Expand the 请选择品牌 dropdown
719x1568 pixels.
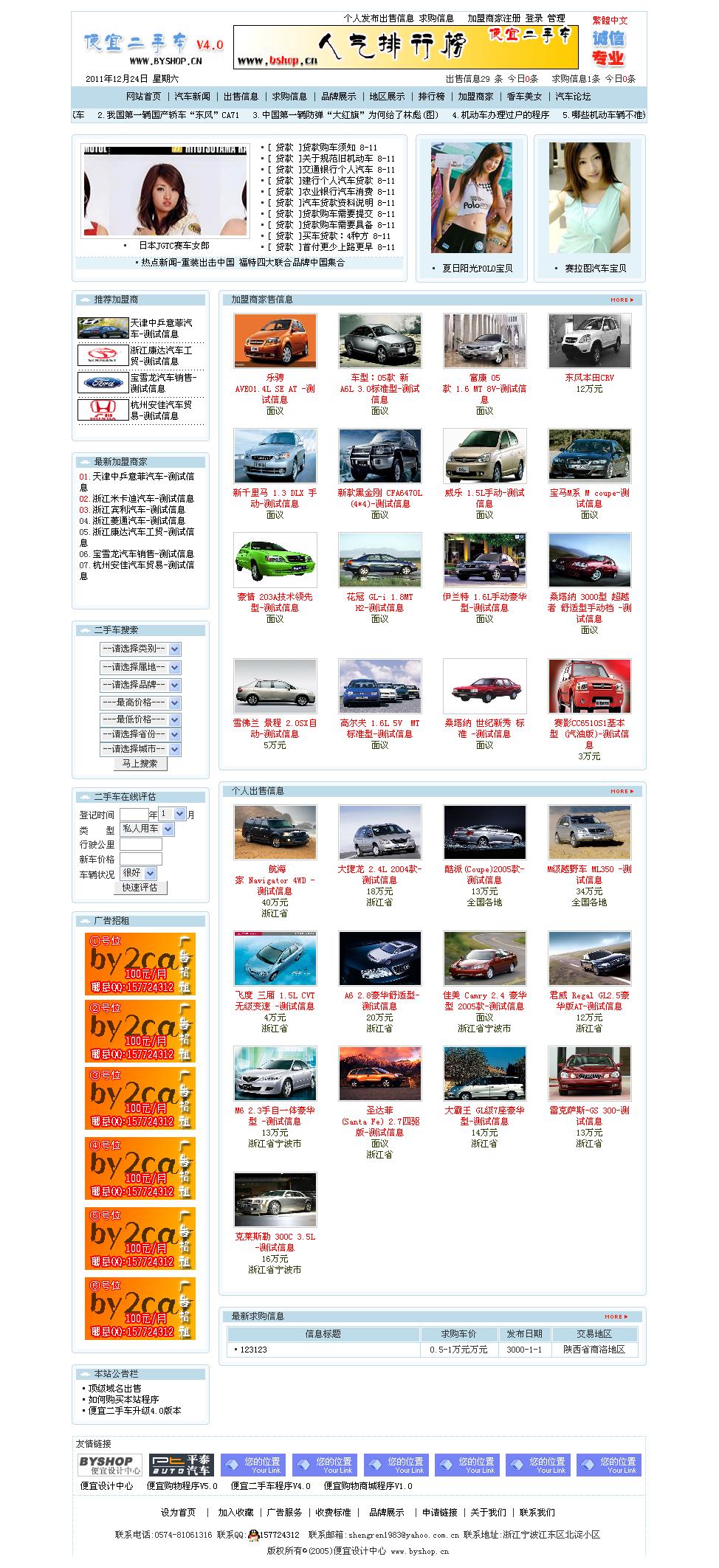(140, 685)
